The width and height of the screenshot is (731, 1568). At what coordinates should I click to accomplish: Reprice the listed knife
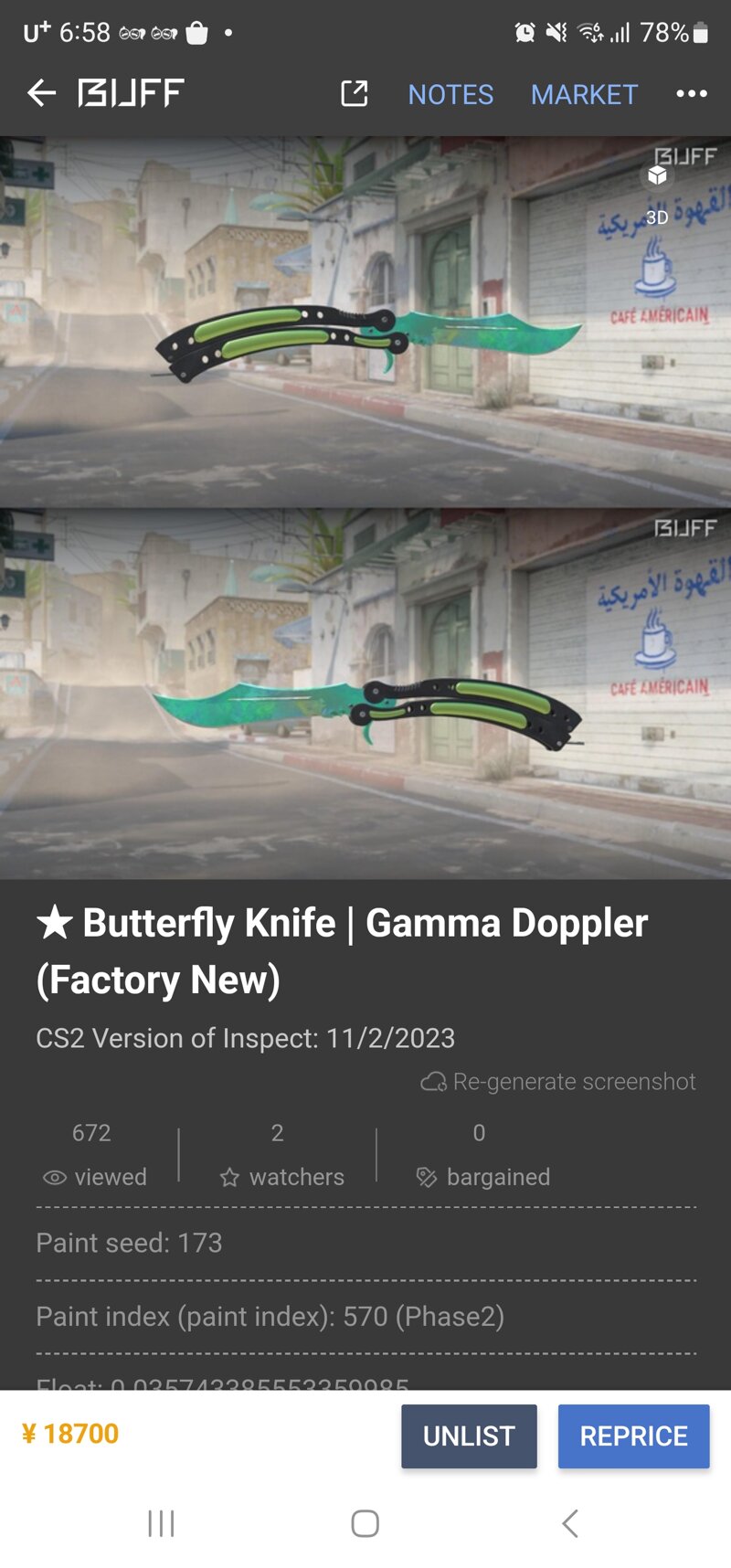[x=633, y=1436]
